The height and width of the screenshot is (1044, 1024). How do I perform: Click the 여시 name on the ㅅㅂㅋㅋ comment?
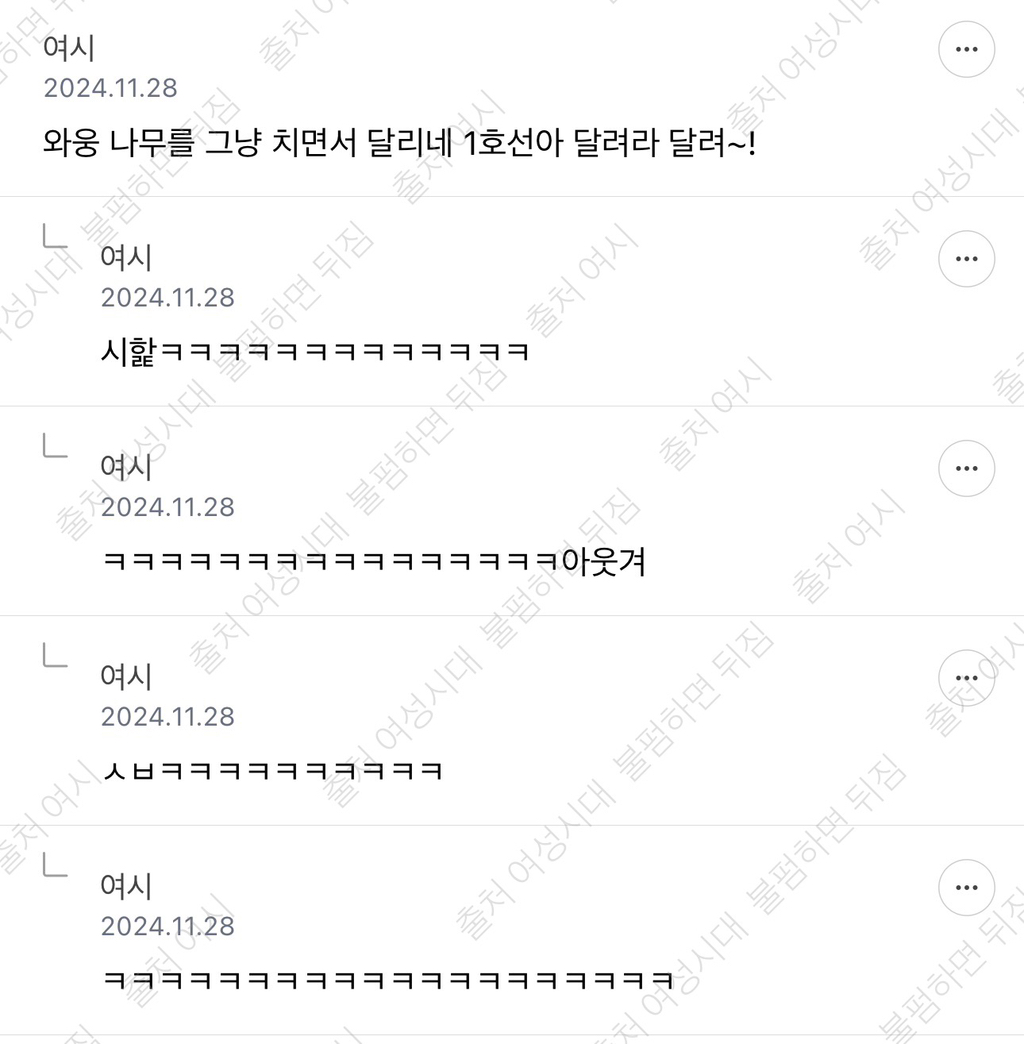pyautogui.click(x=125, y=676)
